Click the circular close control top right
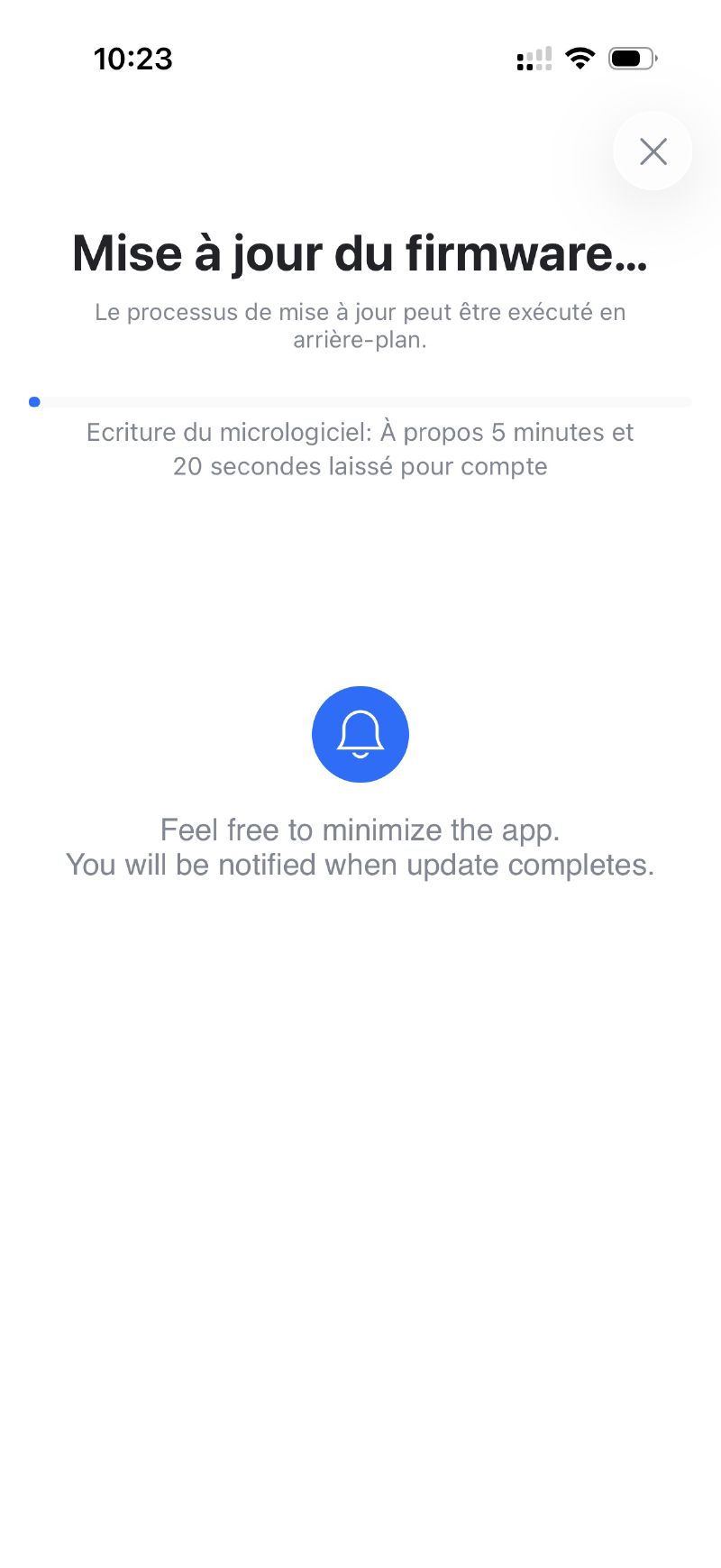Viewport: 721px width, 1568px height. click(x=653, y=151)
